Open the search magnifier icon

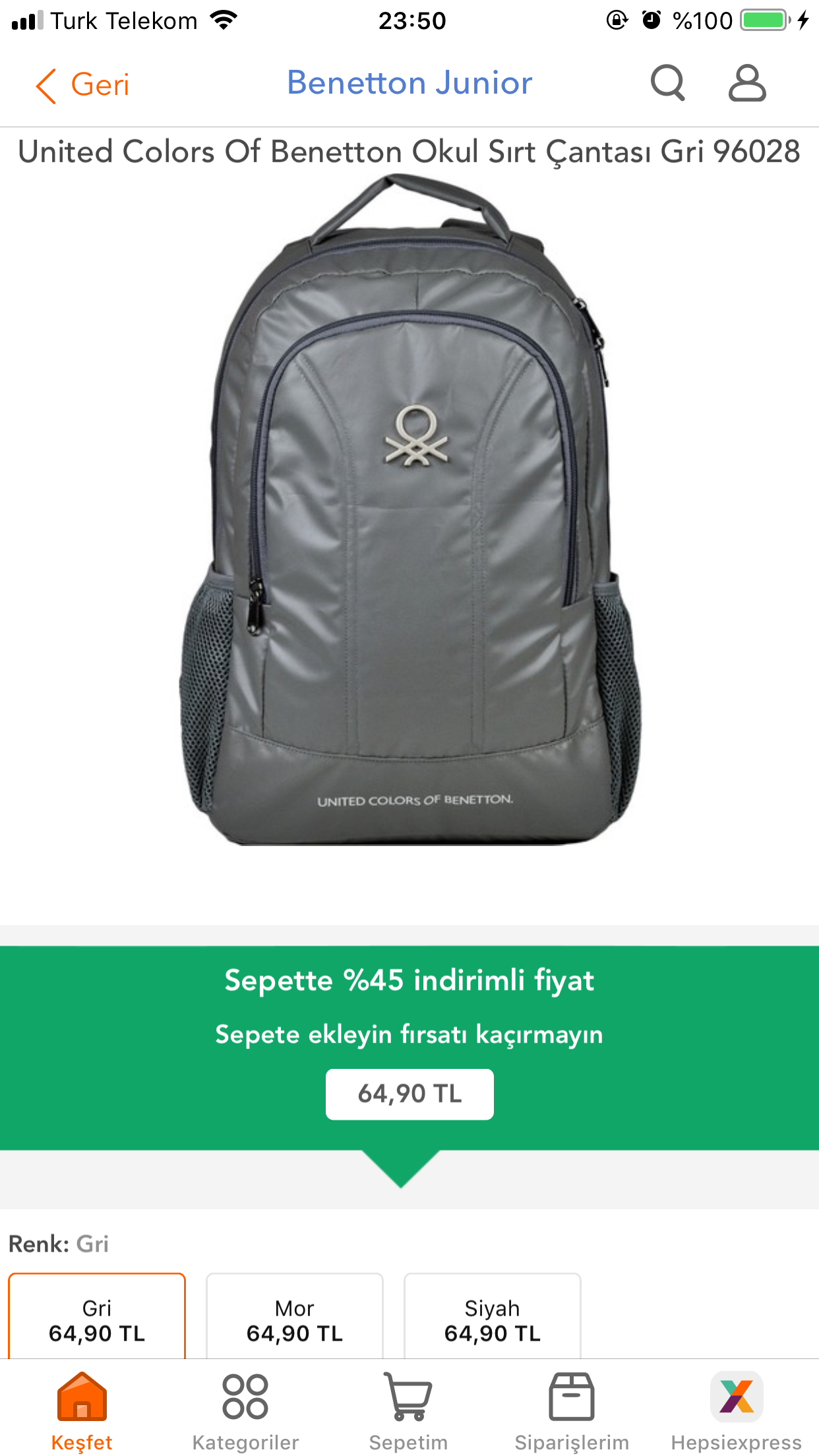coord(667,83)
